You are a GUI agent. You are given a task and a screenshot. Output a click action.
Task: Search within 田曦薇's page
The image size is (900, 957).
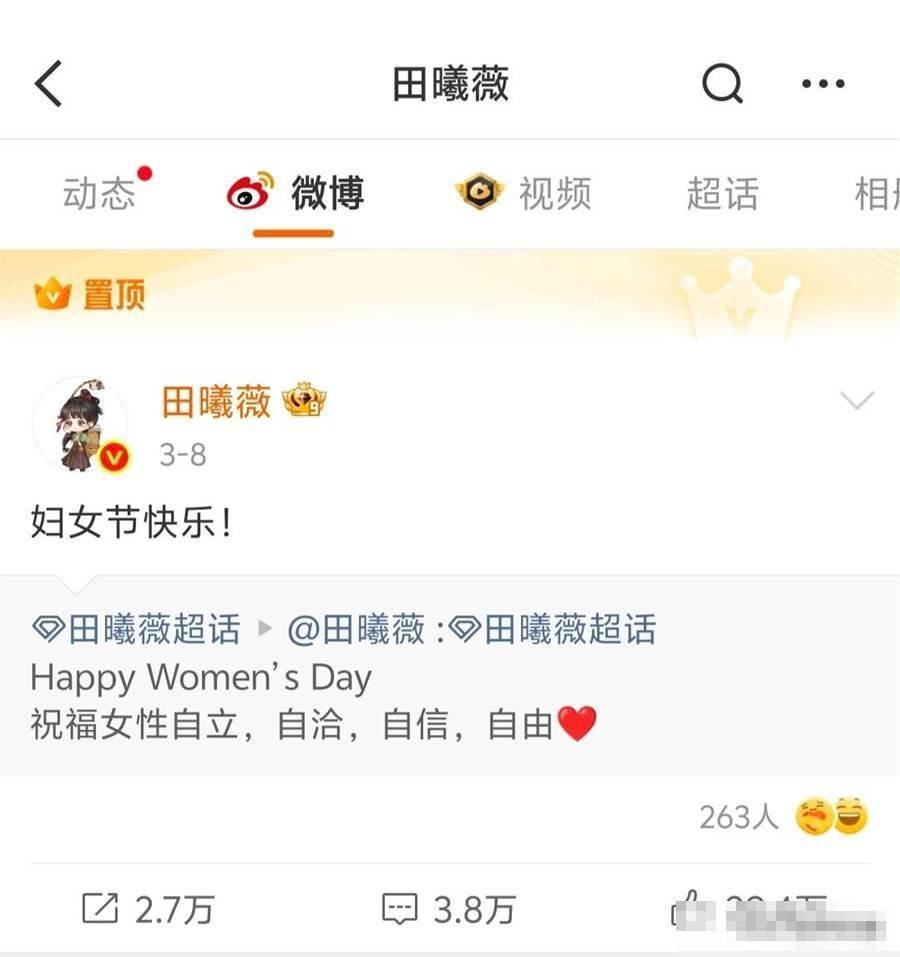[721, 84]
